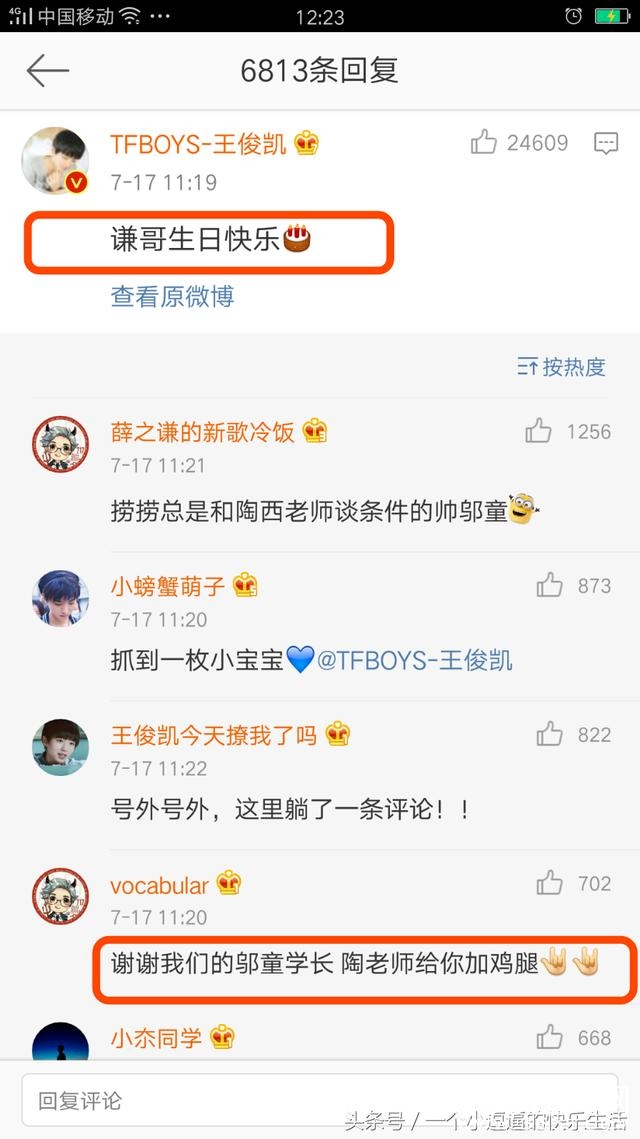Image resolution: width=640 pixels, height=1139 pixels.
Task: Tap the 回复评论 input field
Action: click(318, 1100)
